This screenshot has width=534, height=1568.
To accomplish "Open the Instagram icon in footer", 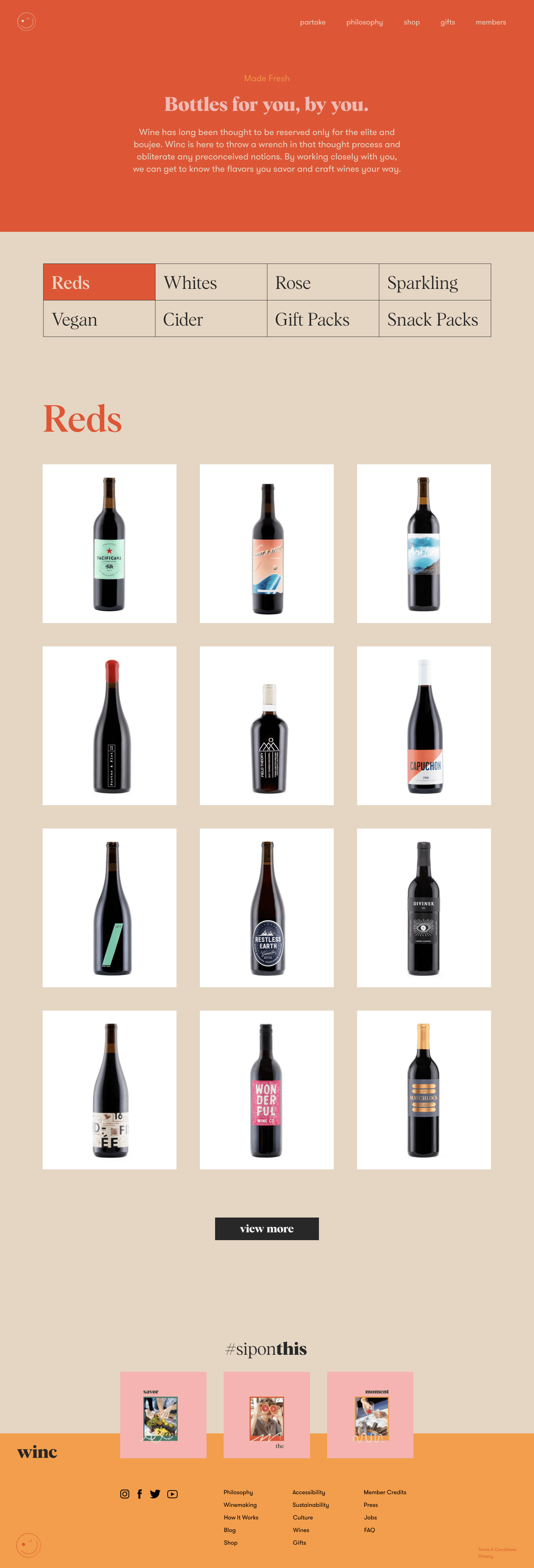I will 125,1494.
